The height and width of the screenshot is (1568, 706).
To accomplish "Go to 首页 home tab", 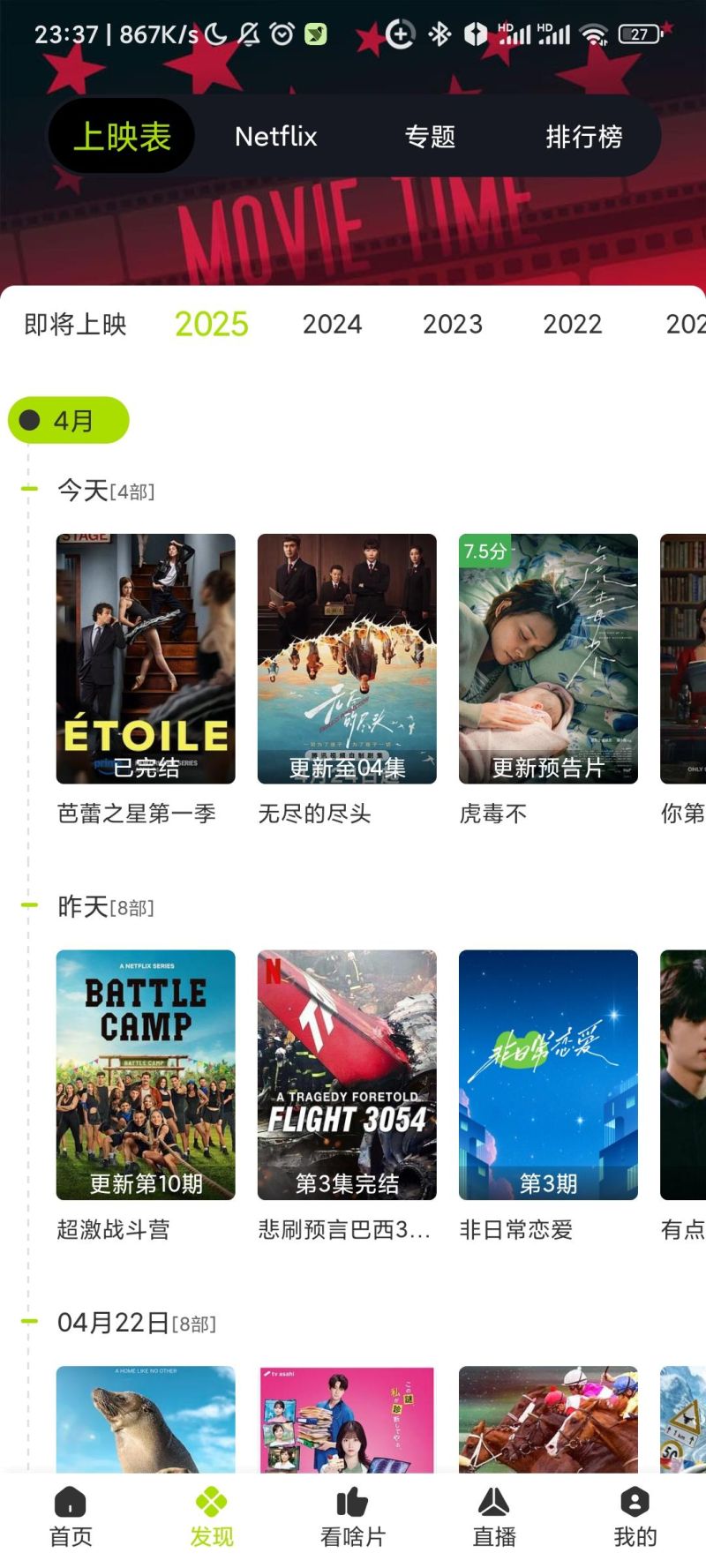I will [x=71, y=1516].
